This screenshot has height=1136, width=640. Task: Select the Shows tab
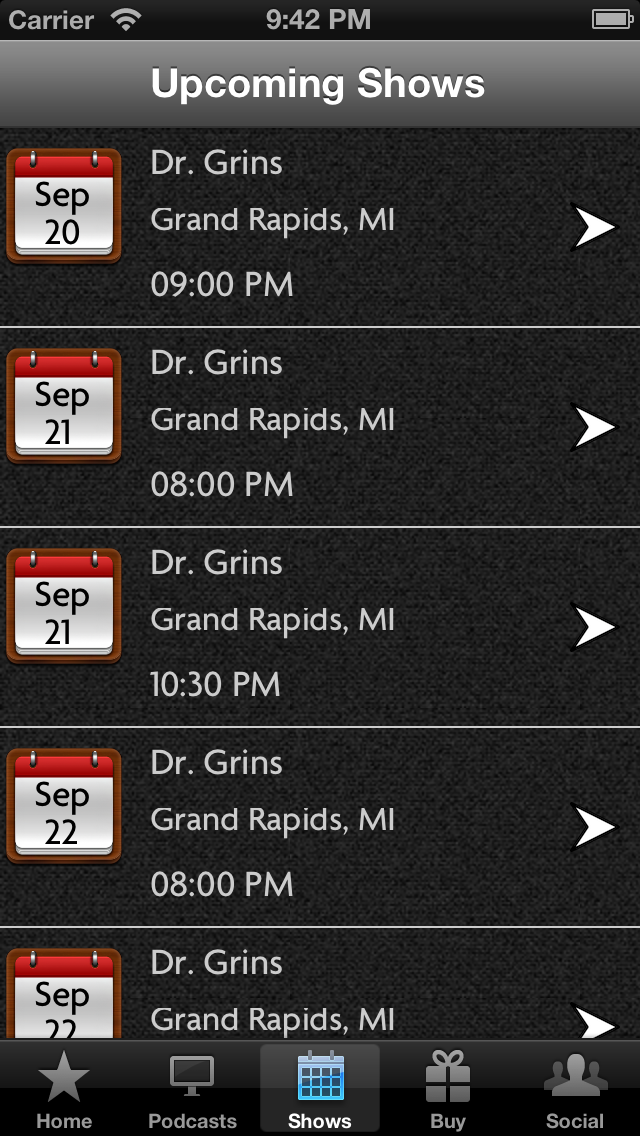(x=320, y=1090)
